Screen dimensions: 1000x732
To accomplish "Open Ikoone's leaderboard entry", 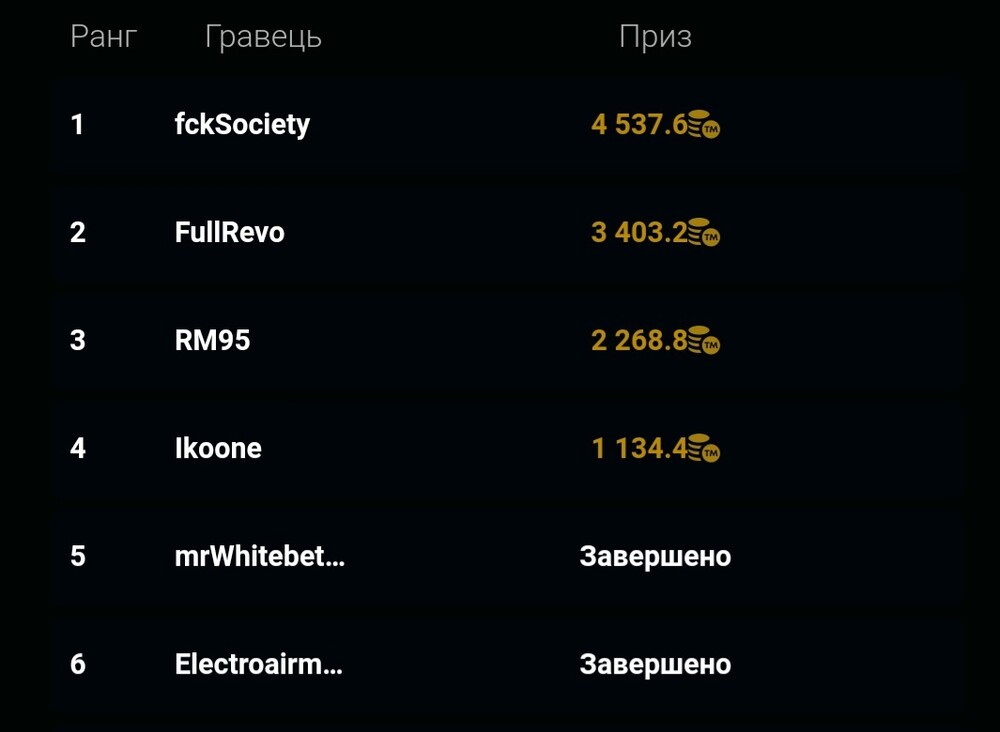I will point(218,449).
